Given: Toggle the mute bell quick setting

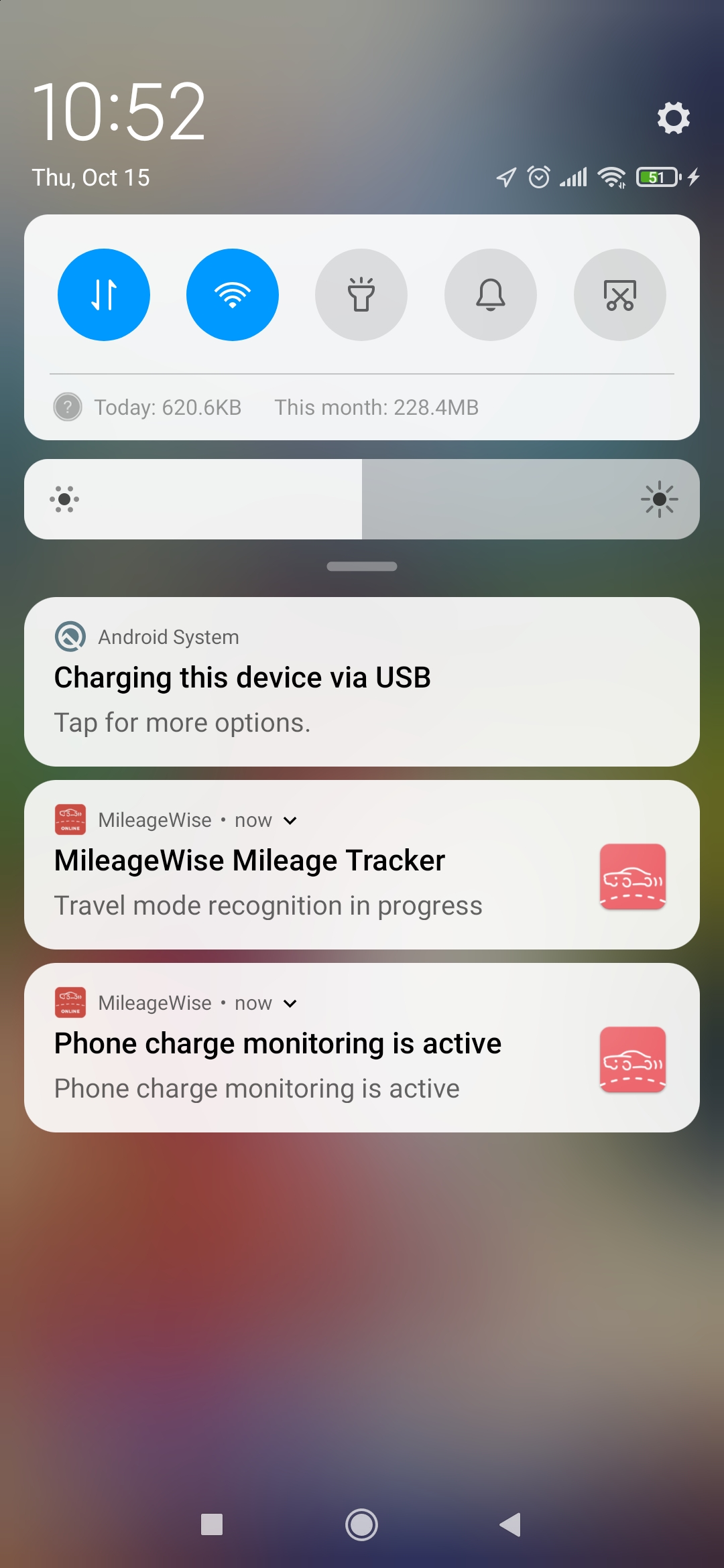Looking at the screenshot, I should [491, 295].
